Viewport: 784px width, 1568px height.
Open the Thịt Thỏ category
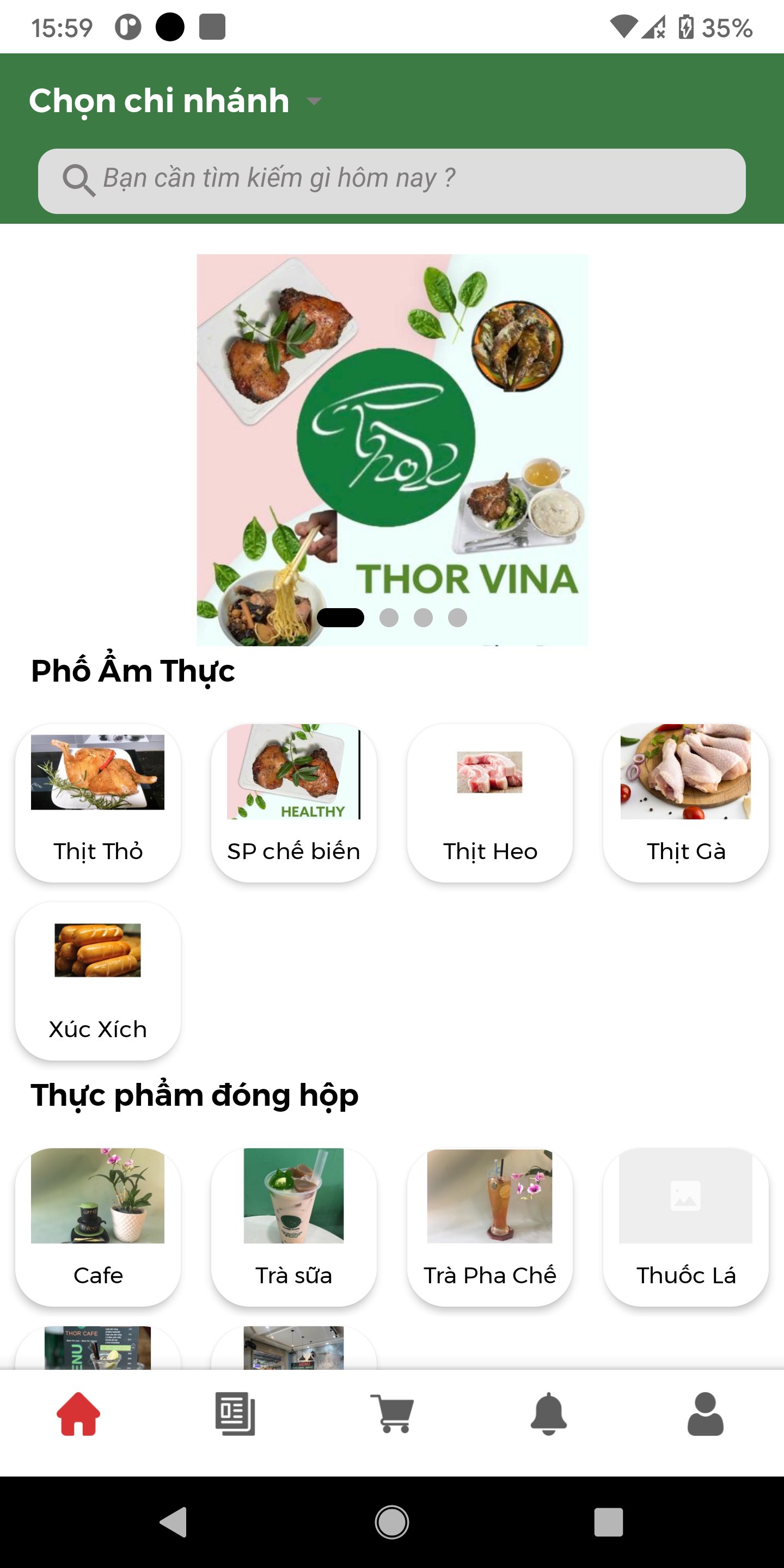98,803
